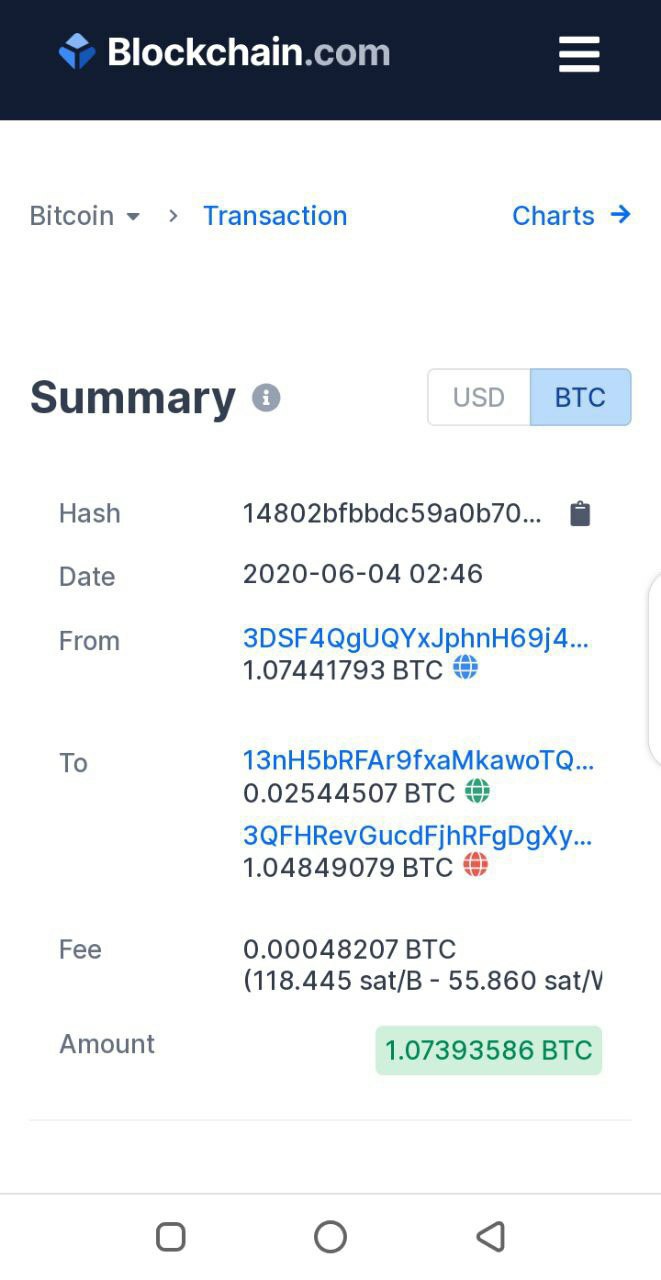Open the hamburger menu
Viewport: 661px width, 1280px height.
click(579, 54)
